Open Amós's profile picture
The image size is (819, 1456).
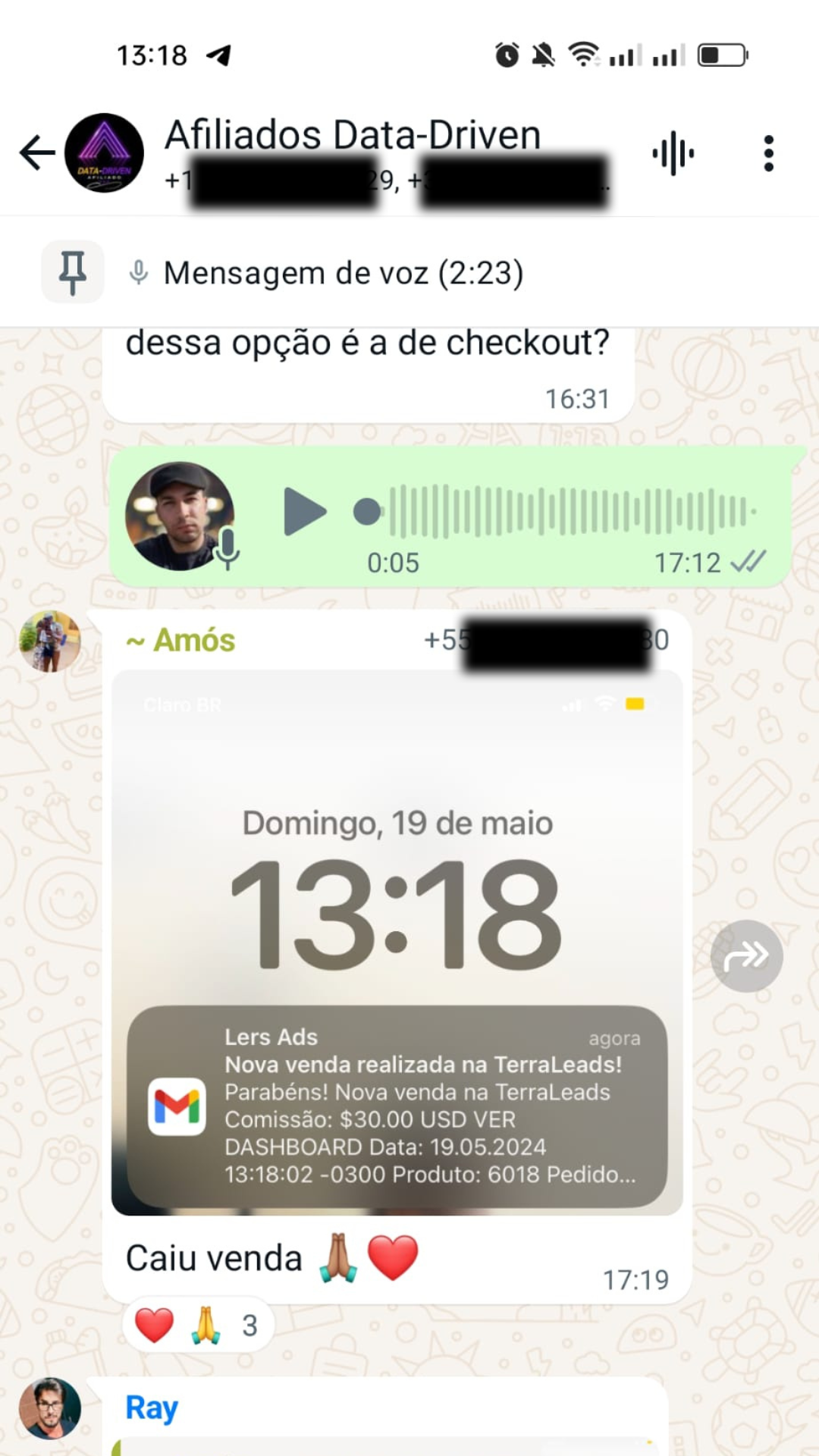(x=50, y=642)
